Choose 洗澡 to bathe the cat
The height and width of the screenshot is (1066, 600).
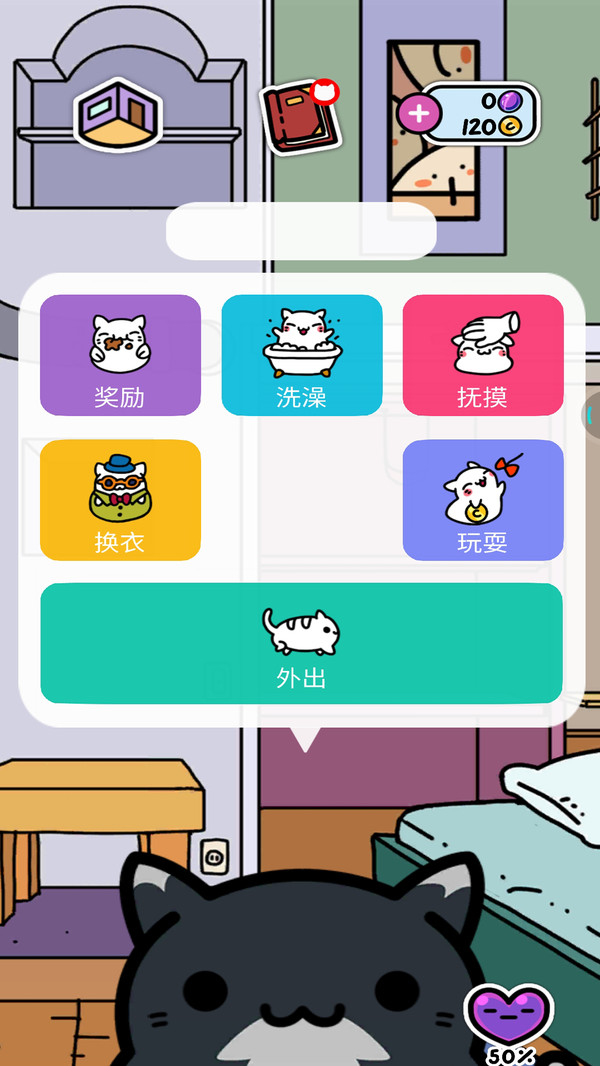pos(301,355)
